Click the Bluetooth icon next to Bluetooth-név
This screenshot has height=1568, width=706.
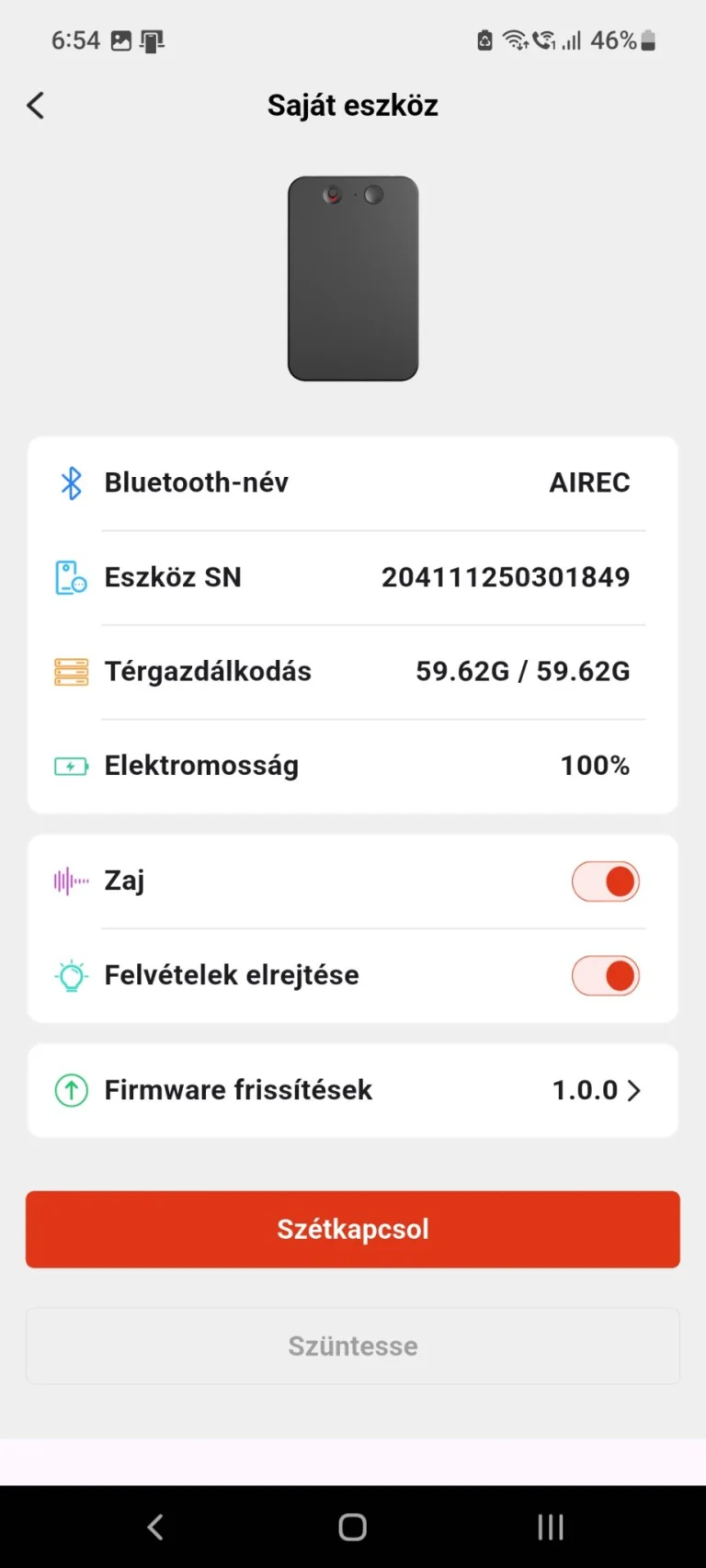[x=70, y=482]
